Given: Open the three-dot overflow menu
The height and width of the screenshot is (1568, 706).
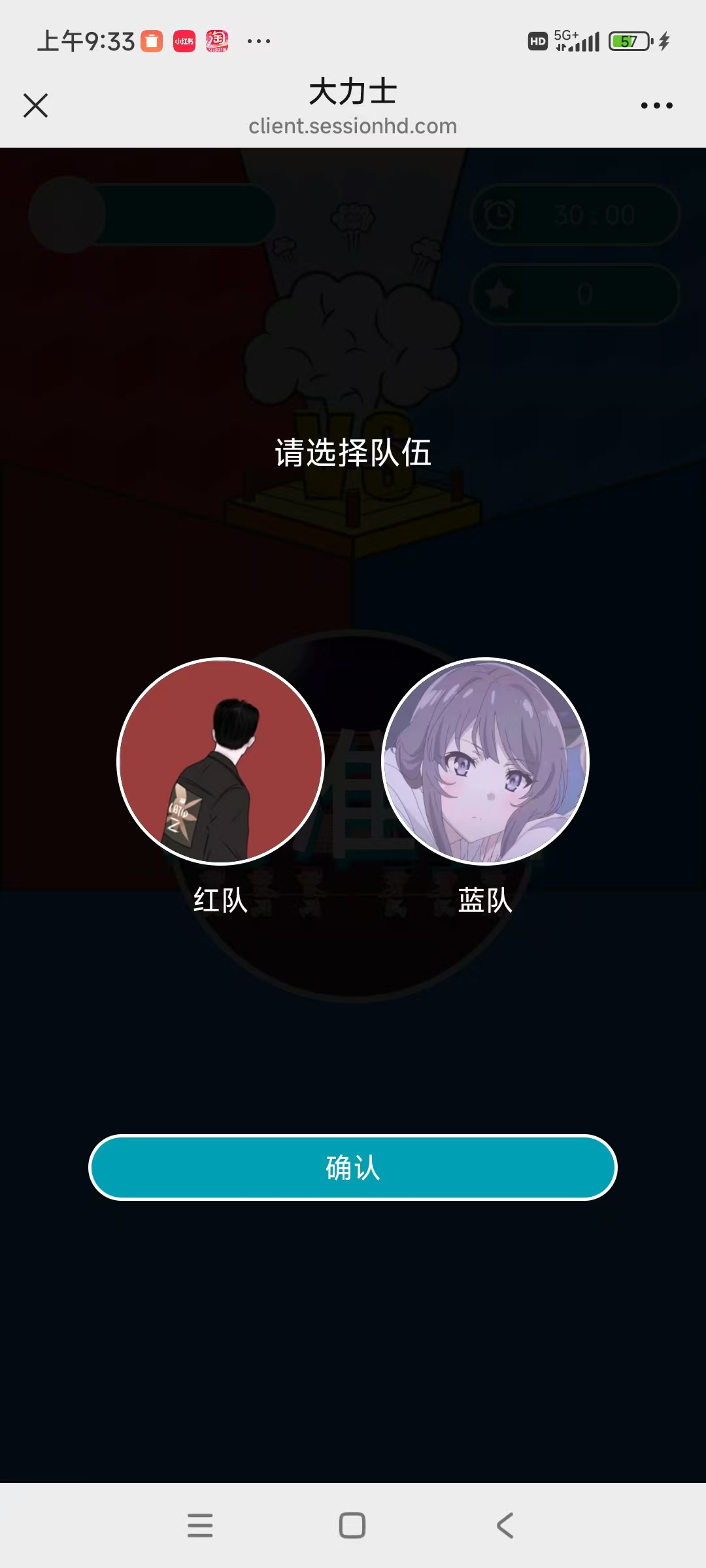Looking at the screenshot, I should coord(656,105).
